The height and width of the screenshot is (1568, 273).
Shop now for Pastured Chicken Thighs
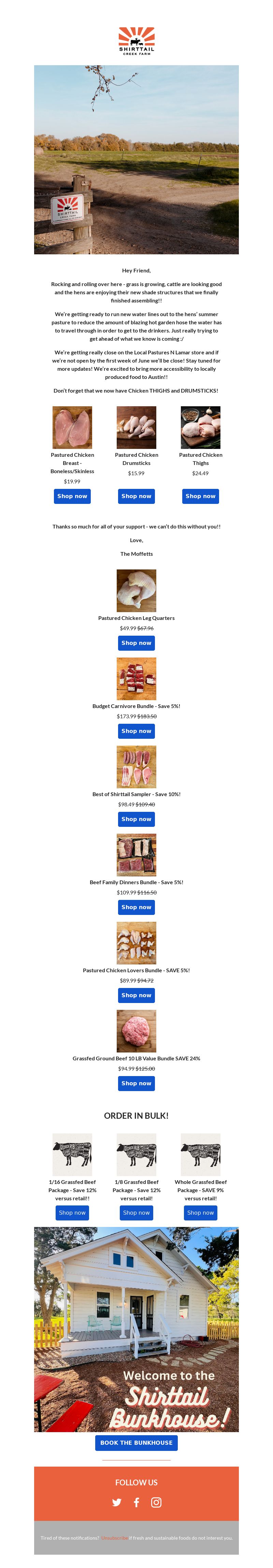click(x=201, y=496)
